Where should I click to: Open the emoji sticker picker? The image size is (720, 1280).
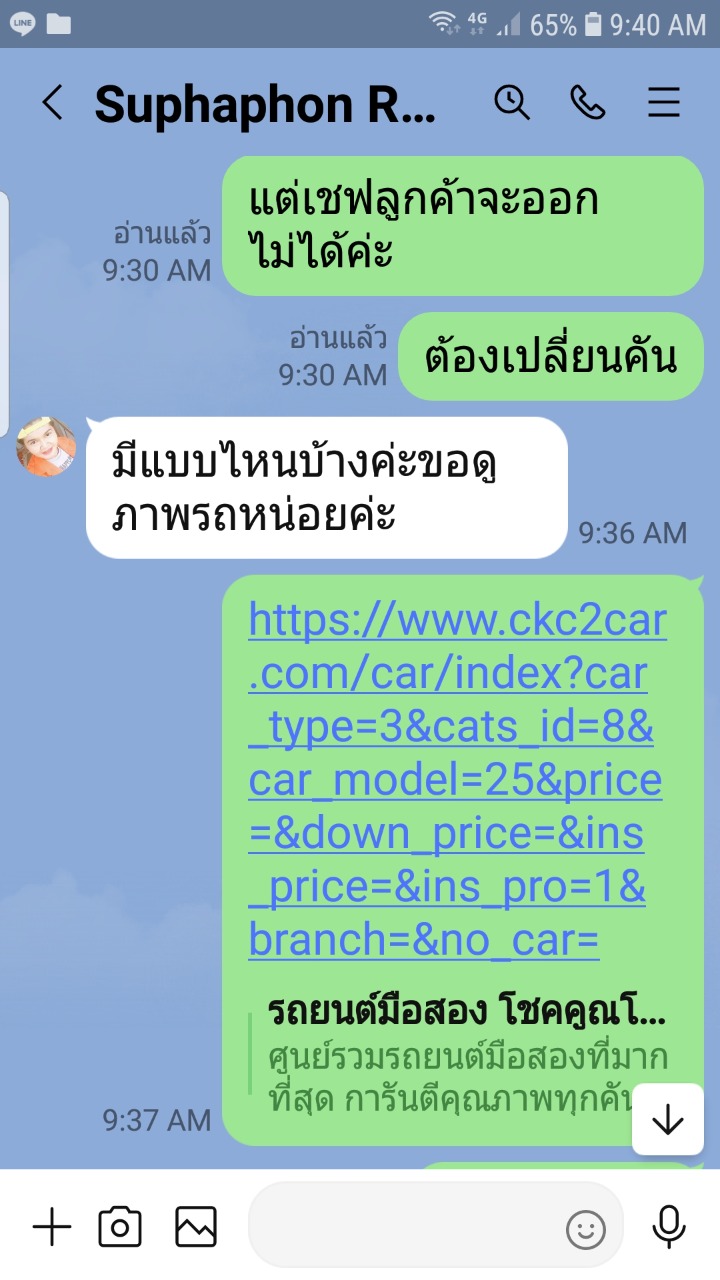pos(586,1229)
